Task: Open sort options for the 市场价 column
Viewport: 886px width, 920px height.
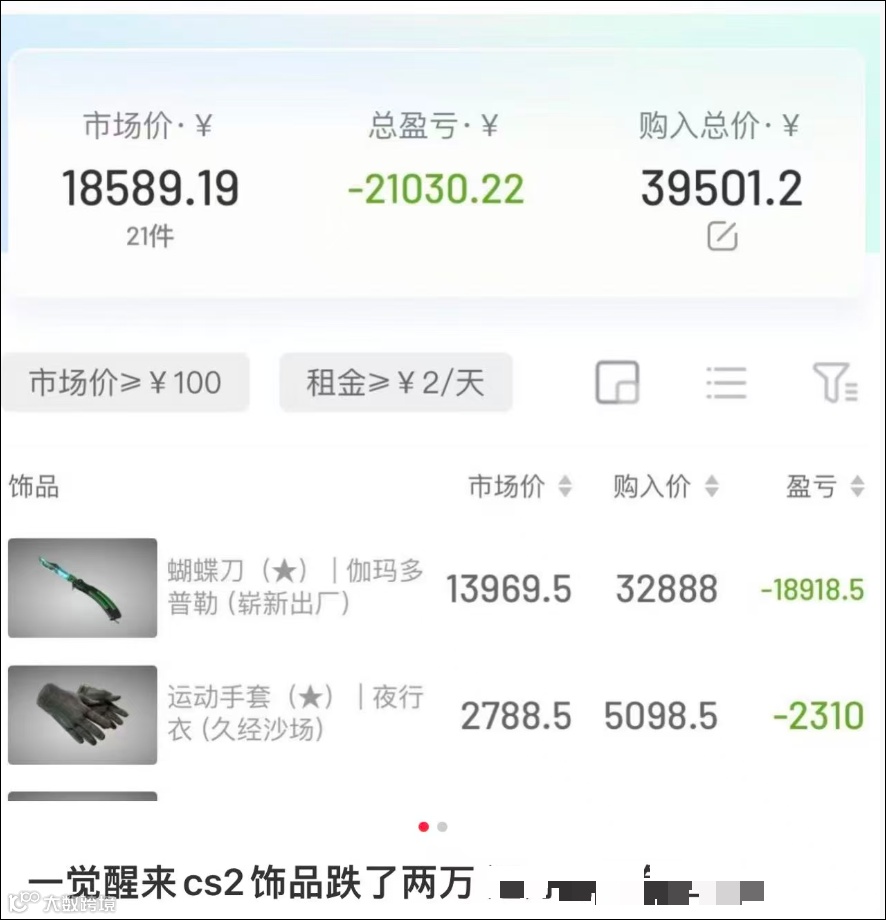Action: click(x=566, y=488)
